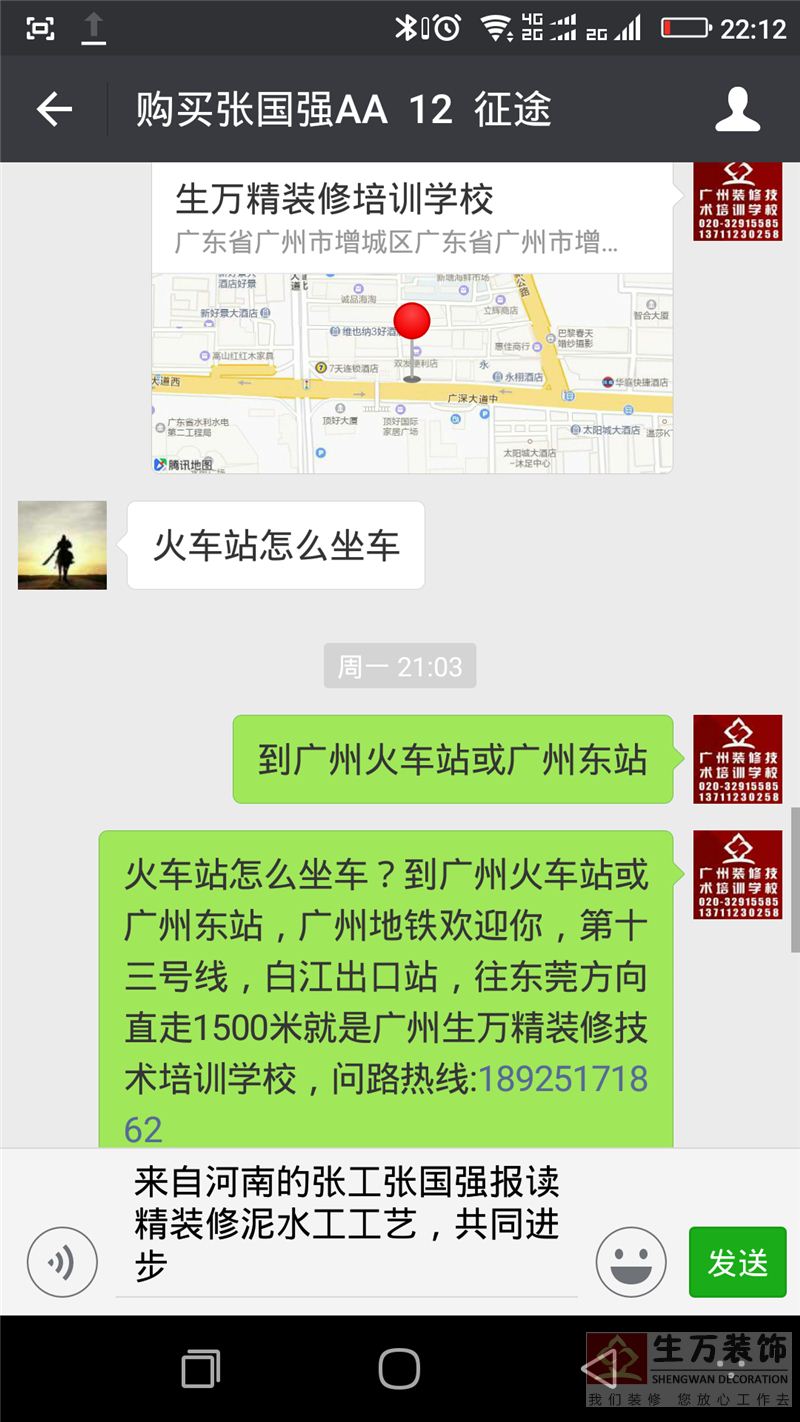Open the emoji picker
This screenshot has width=800, height=1422.
click(x=631, y=1262)
